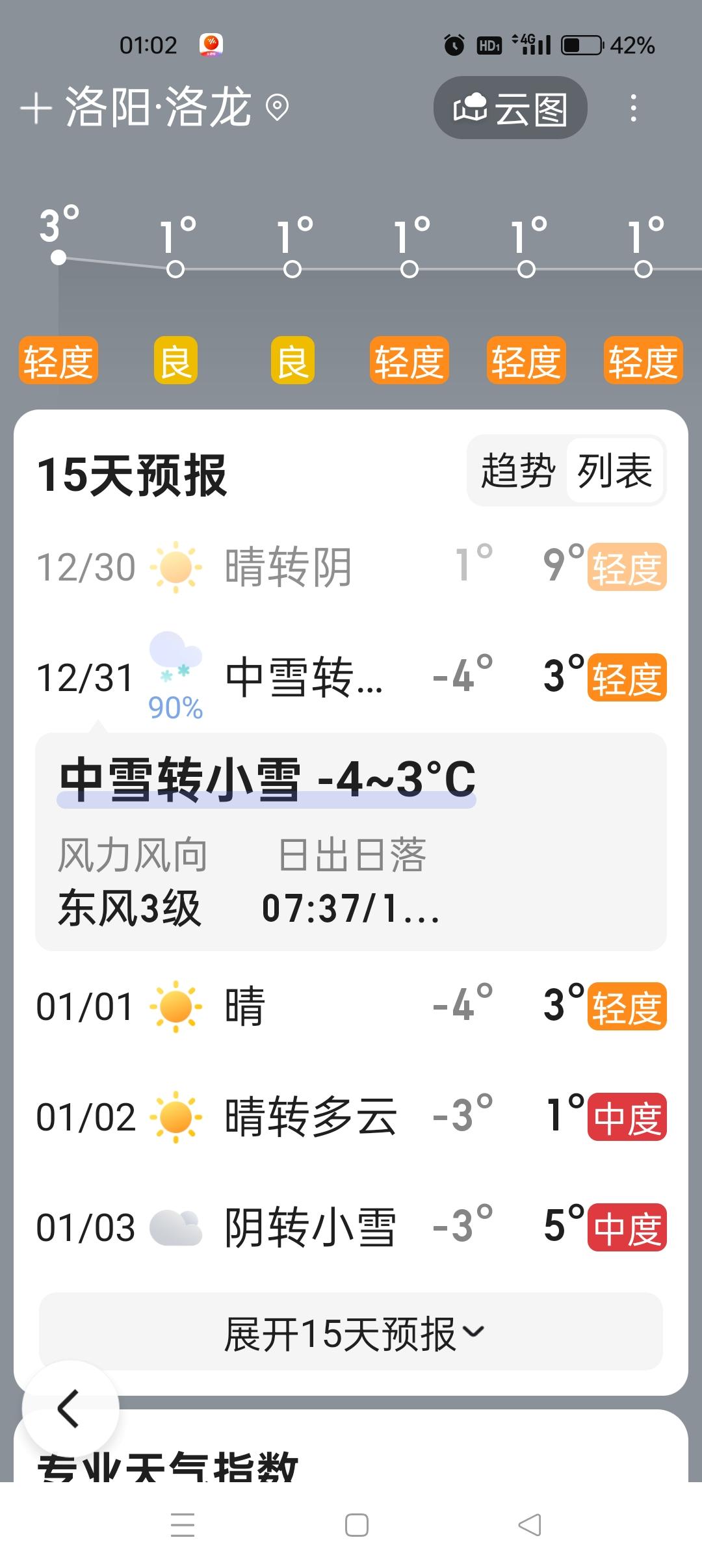This screenshot has height=1568, width=702.
Task: Select the sun icon next to 晴转多云
Action: click(175, 1116)
